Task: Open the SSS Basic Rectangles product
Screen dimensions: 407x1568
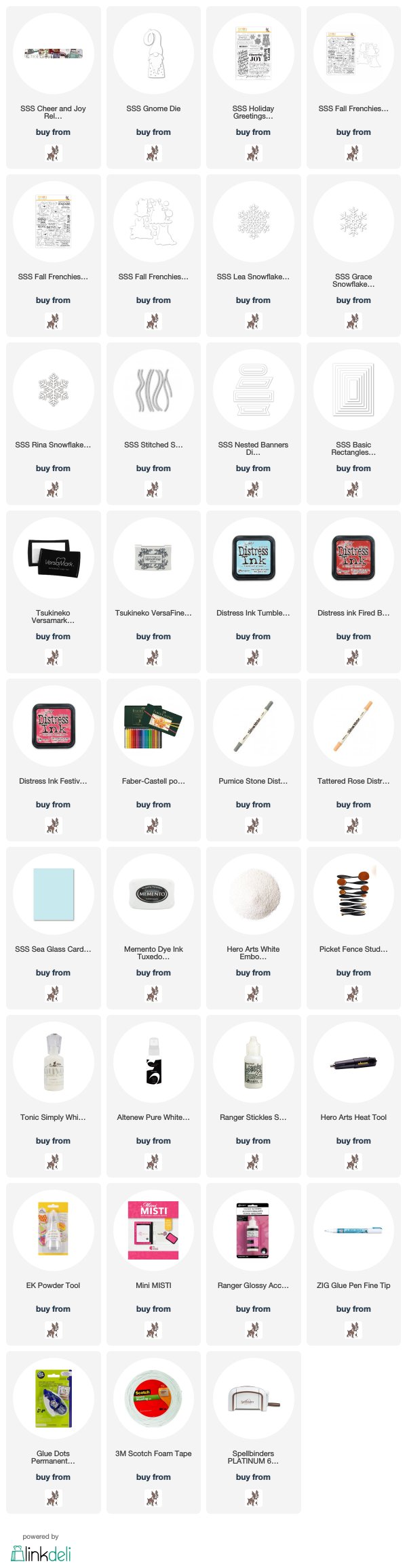Action: [x=353, y=390]
